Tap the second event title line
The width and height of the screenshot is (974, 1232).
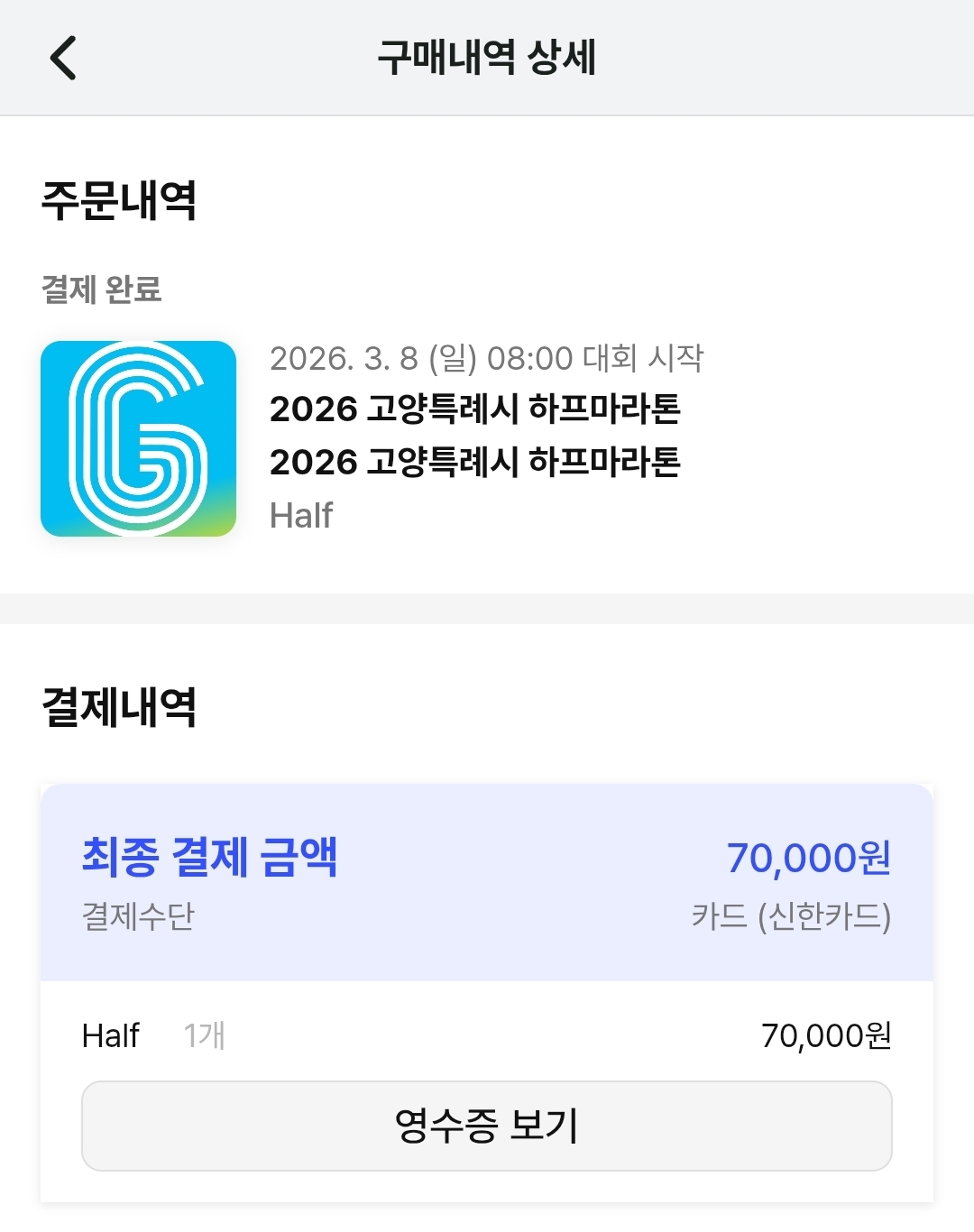tap(476, 462)
